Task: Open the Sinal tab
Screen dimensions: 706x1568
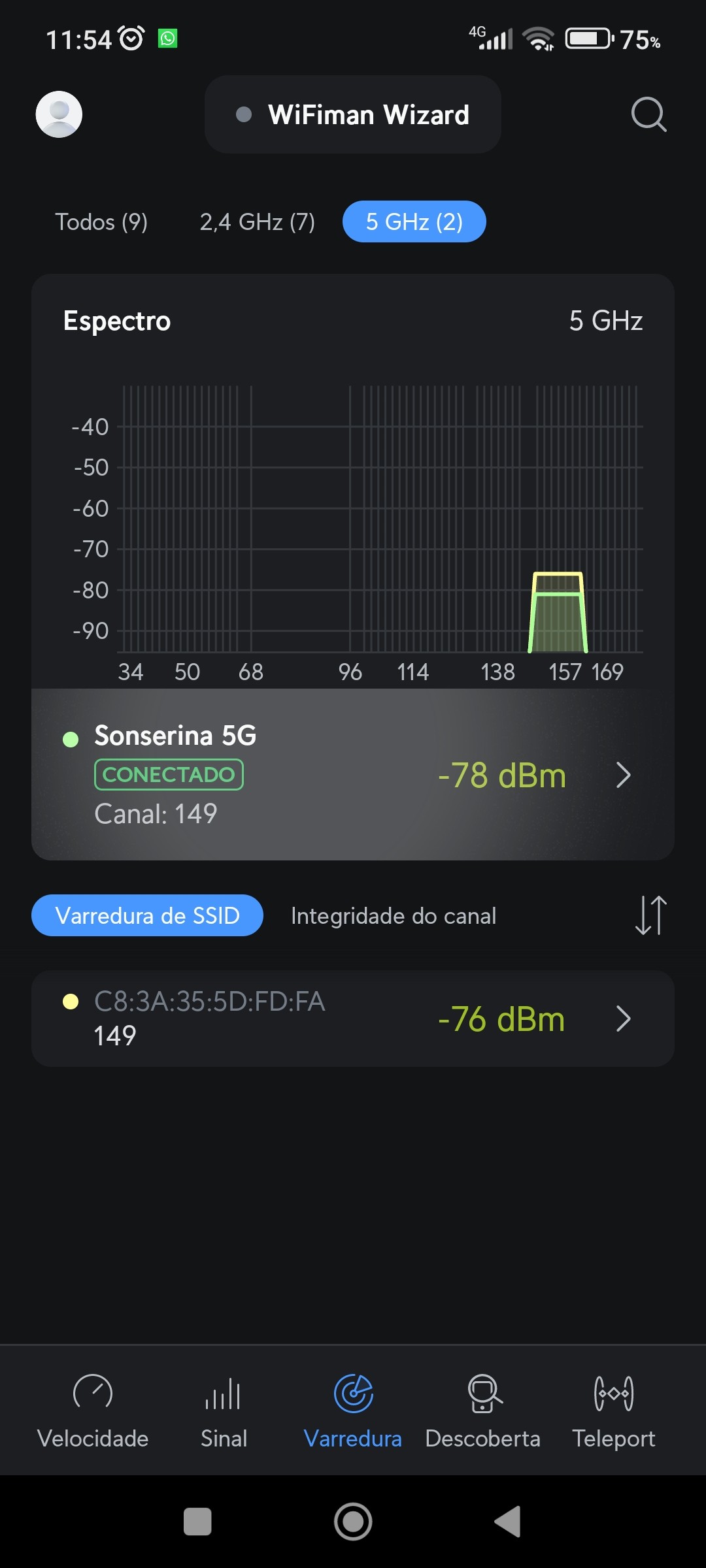Action: tap(224, 1411)
